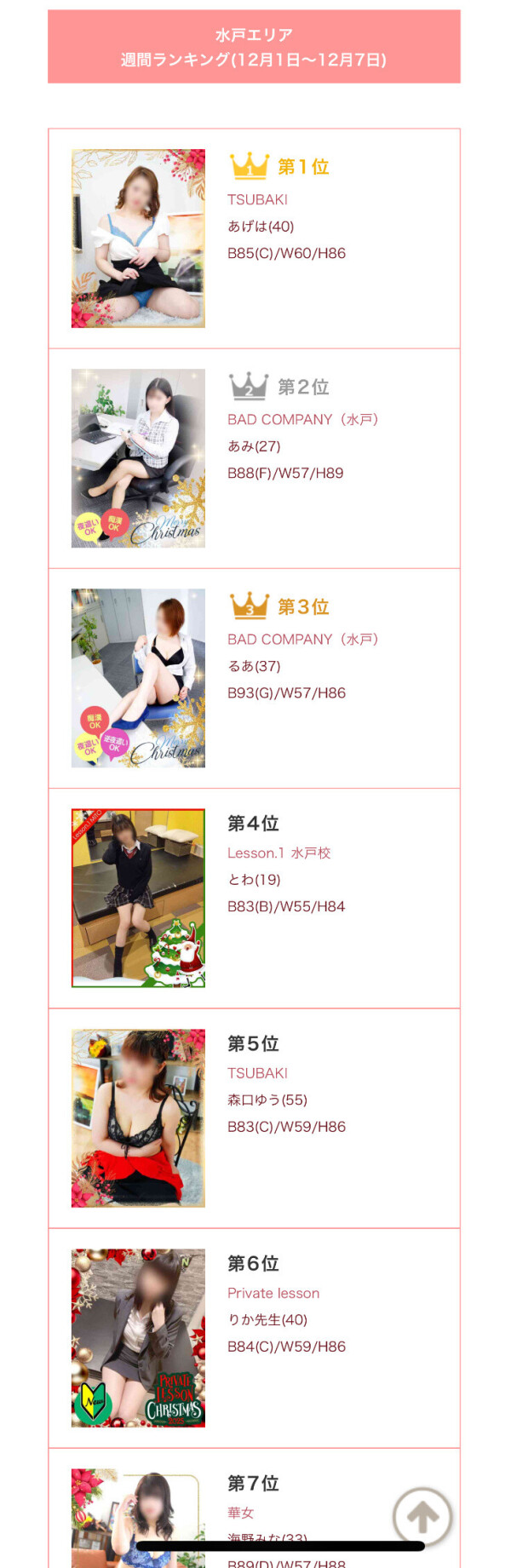
Task: Open the second-place あみ ranking card
Action: pos(254,458)
